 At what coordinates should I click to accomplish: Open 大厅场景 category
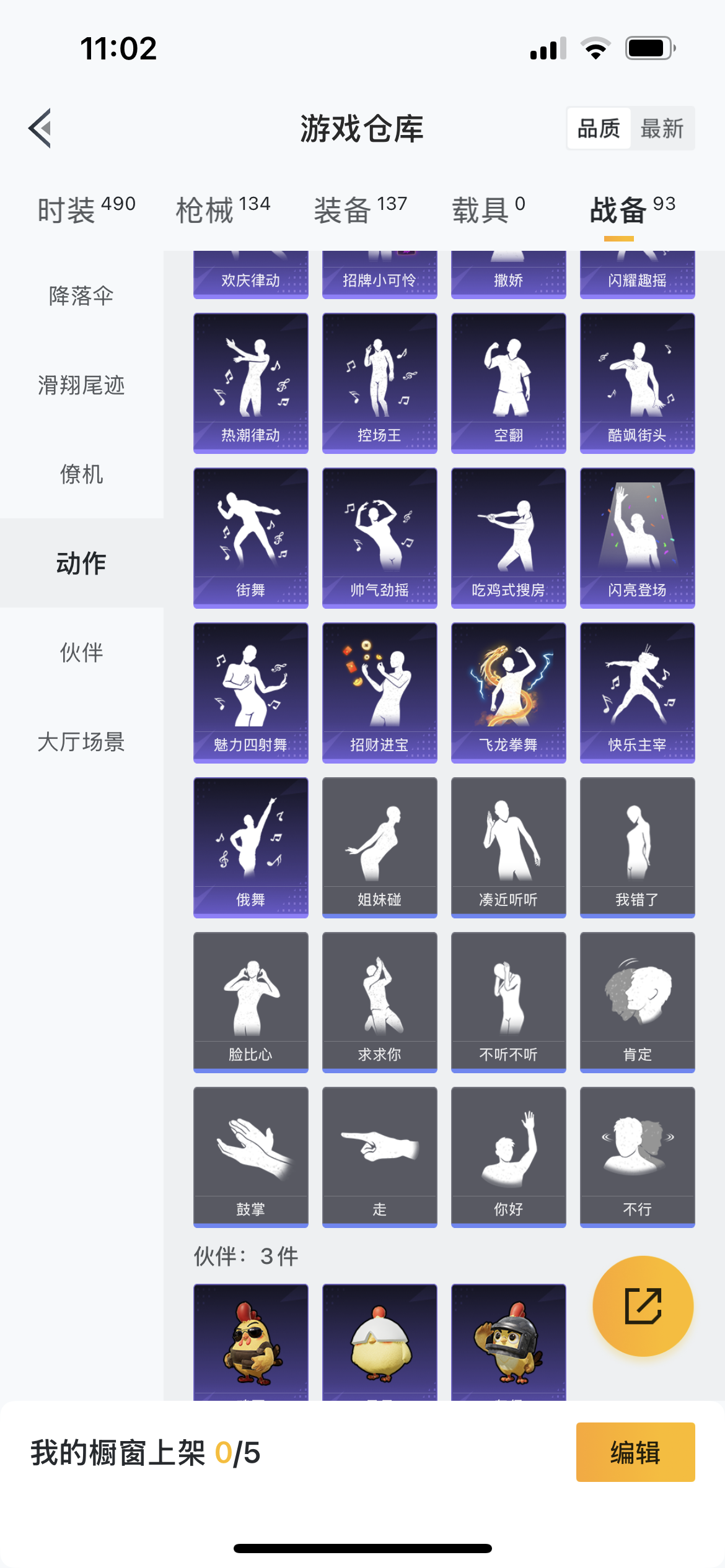pos(81,742)
